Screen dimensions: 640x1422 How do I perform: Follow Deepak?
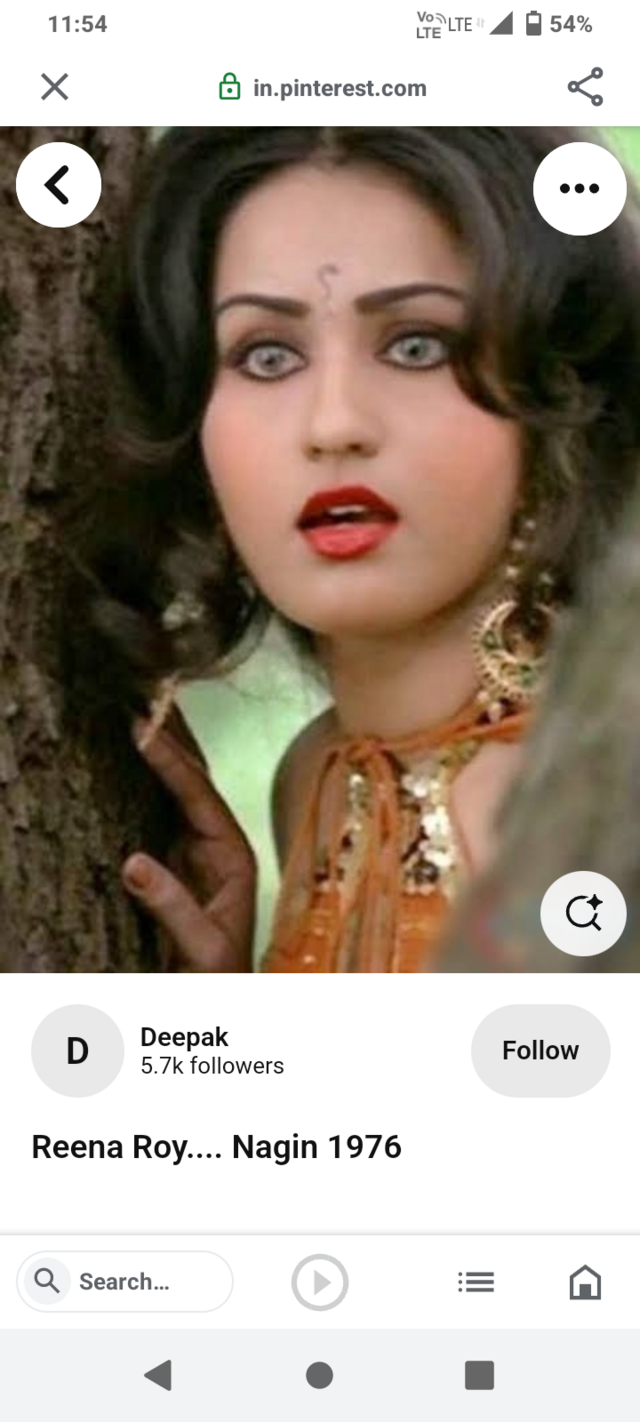click(x=540, y=1050)
